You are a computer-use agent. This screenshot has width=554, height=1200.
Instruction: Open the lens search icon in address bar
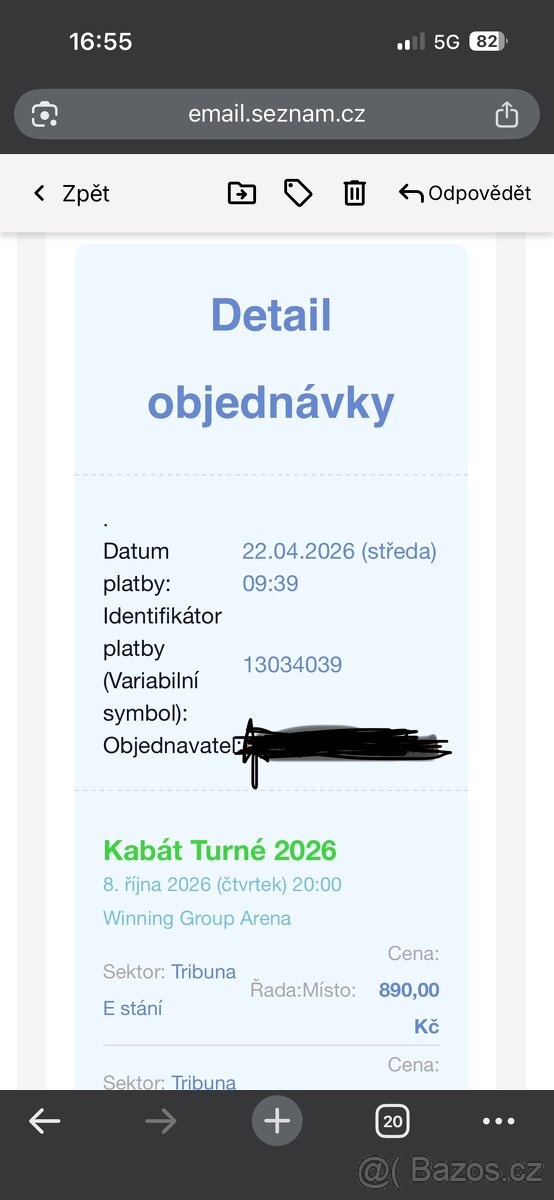click(x=45, y=114)
